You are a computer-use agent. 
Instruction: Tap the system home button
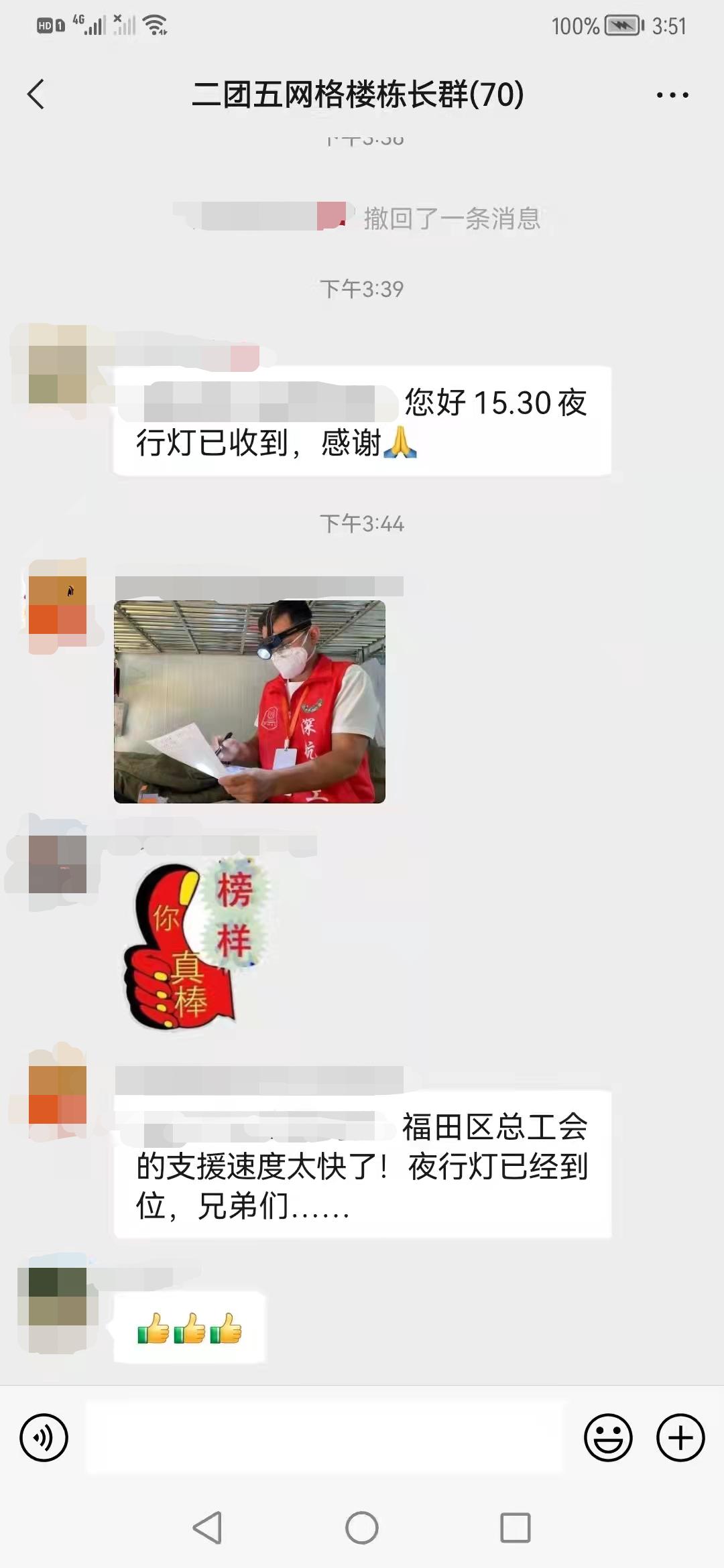point(361,1528)
